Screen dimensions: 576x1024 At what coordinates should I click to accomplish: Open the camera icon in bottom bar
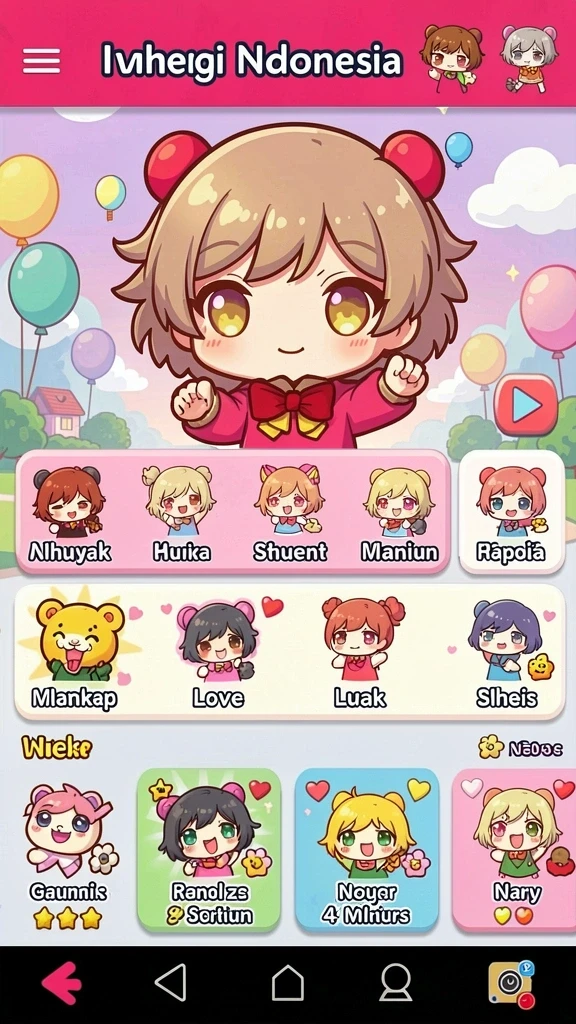[511, 983]
